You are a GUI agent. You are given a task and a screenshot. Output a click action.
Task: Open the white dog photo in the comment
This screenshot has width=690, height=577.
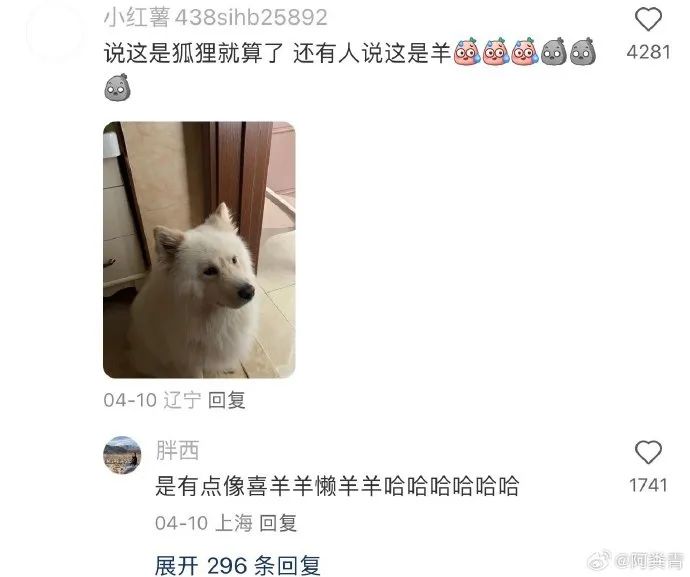point(199,250)
